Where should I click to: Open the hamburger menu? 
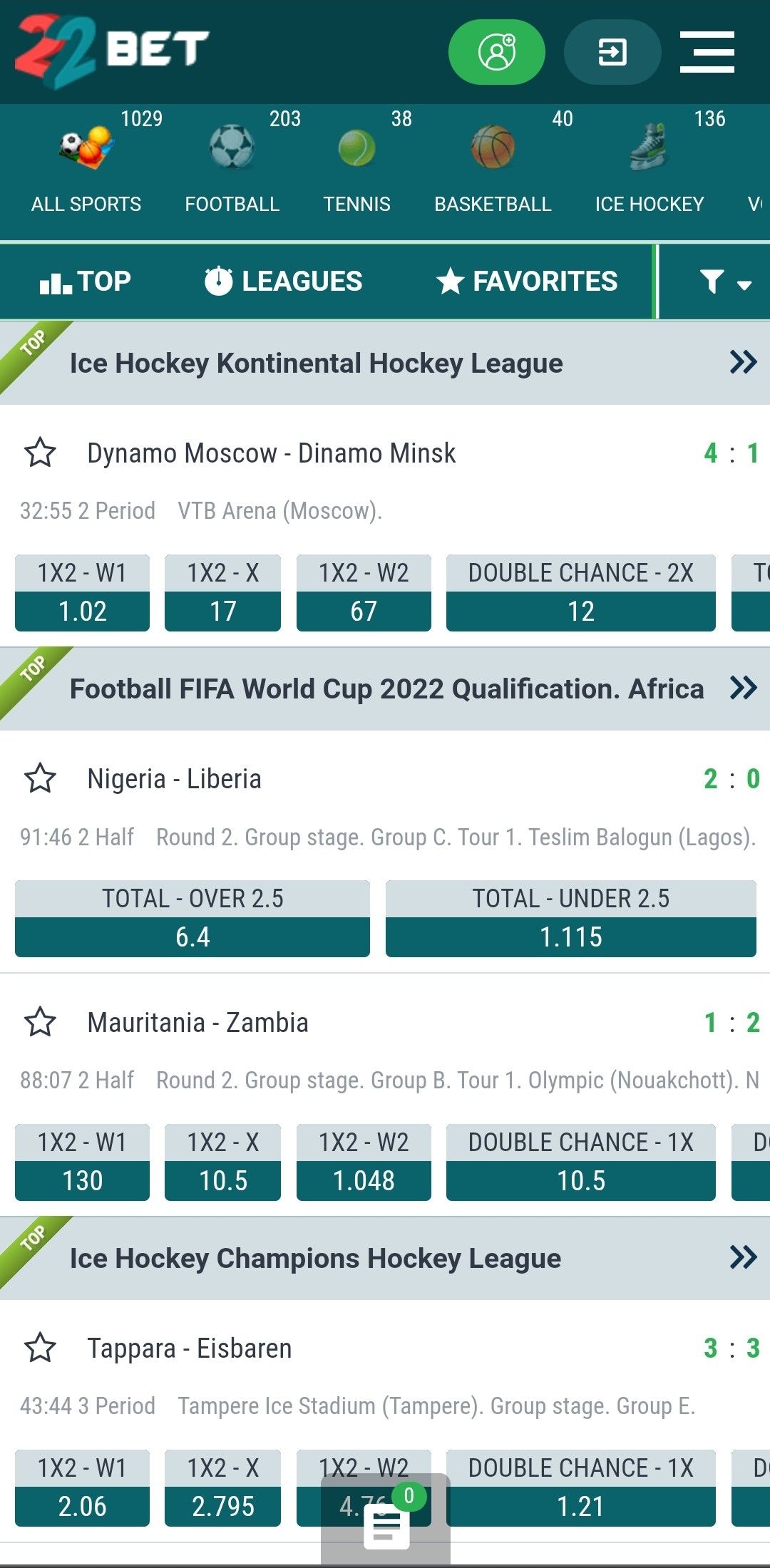coord(707,52)
